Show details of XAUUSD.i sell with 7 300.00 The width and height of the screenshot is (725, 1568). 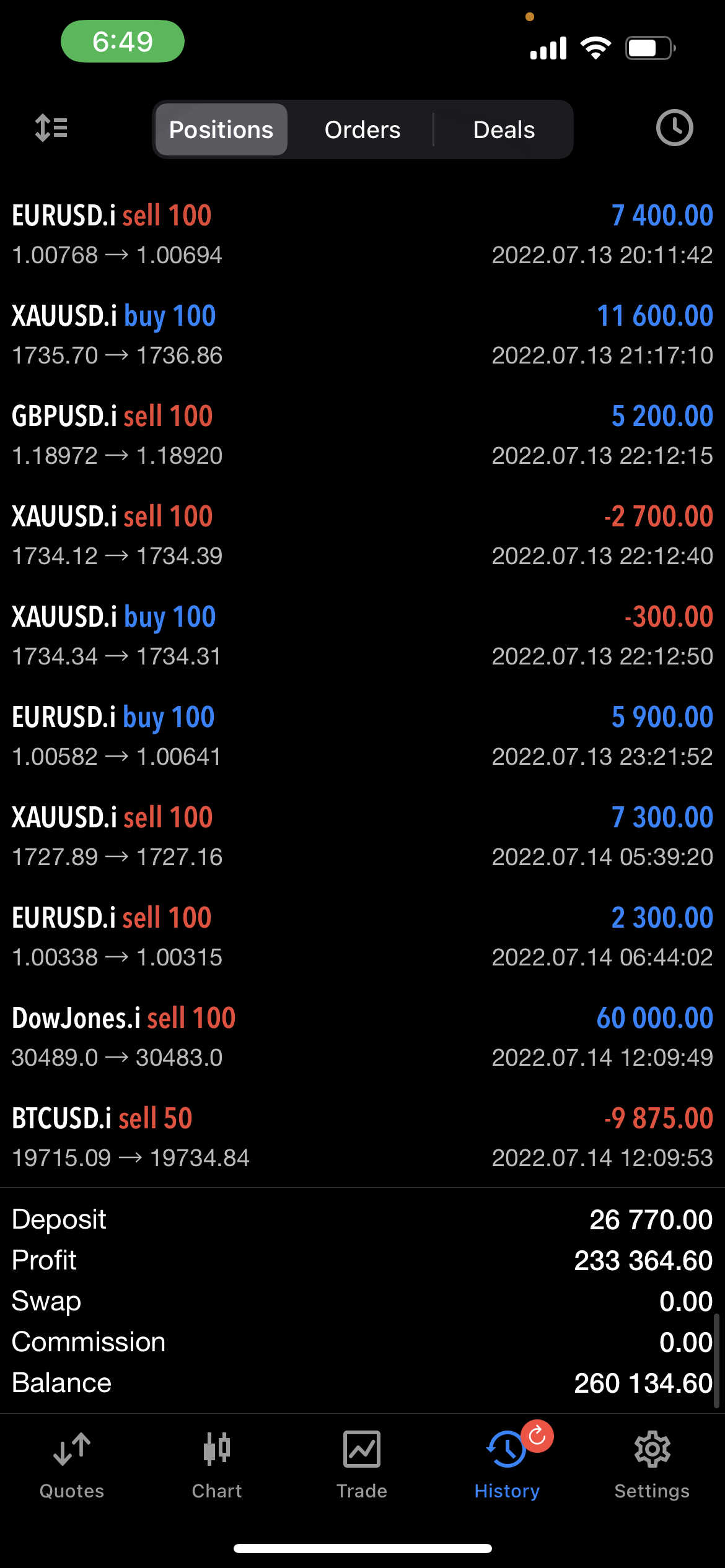tap(362, 837)
